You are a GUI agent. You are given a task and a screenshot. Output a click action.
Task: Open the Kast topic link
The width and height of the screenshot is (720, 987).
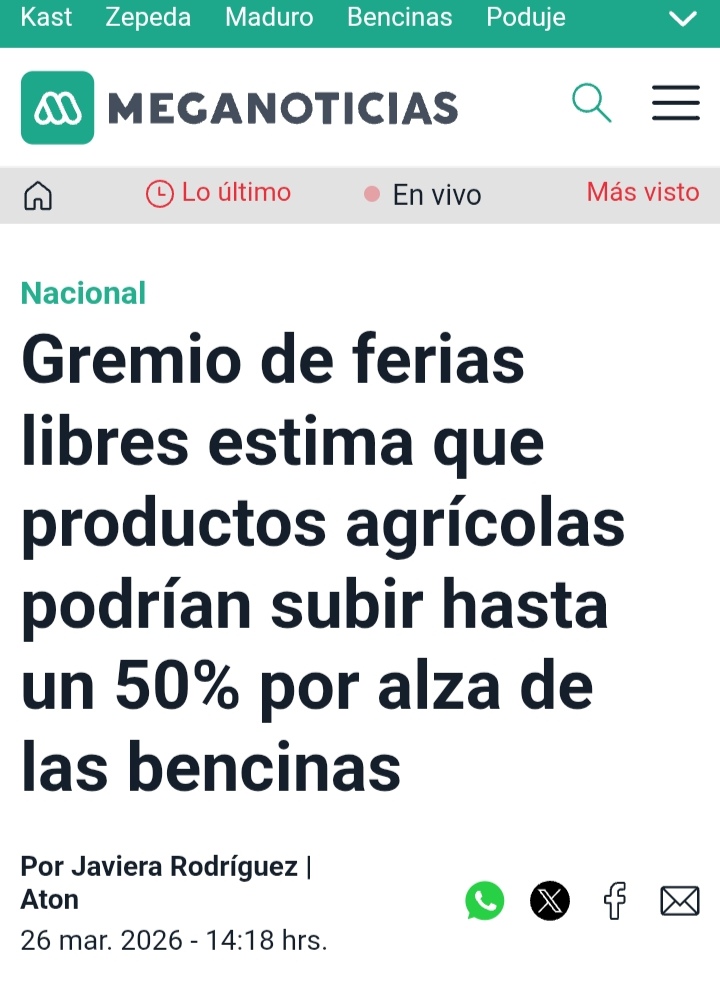tap(46, 18)
